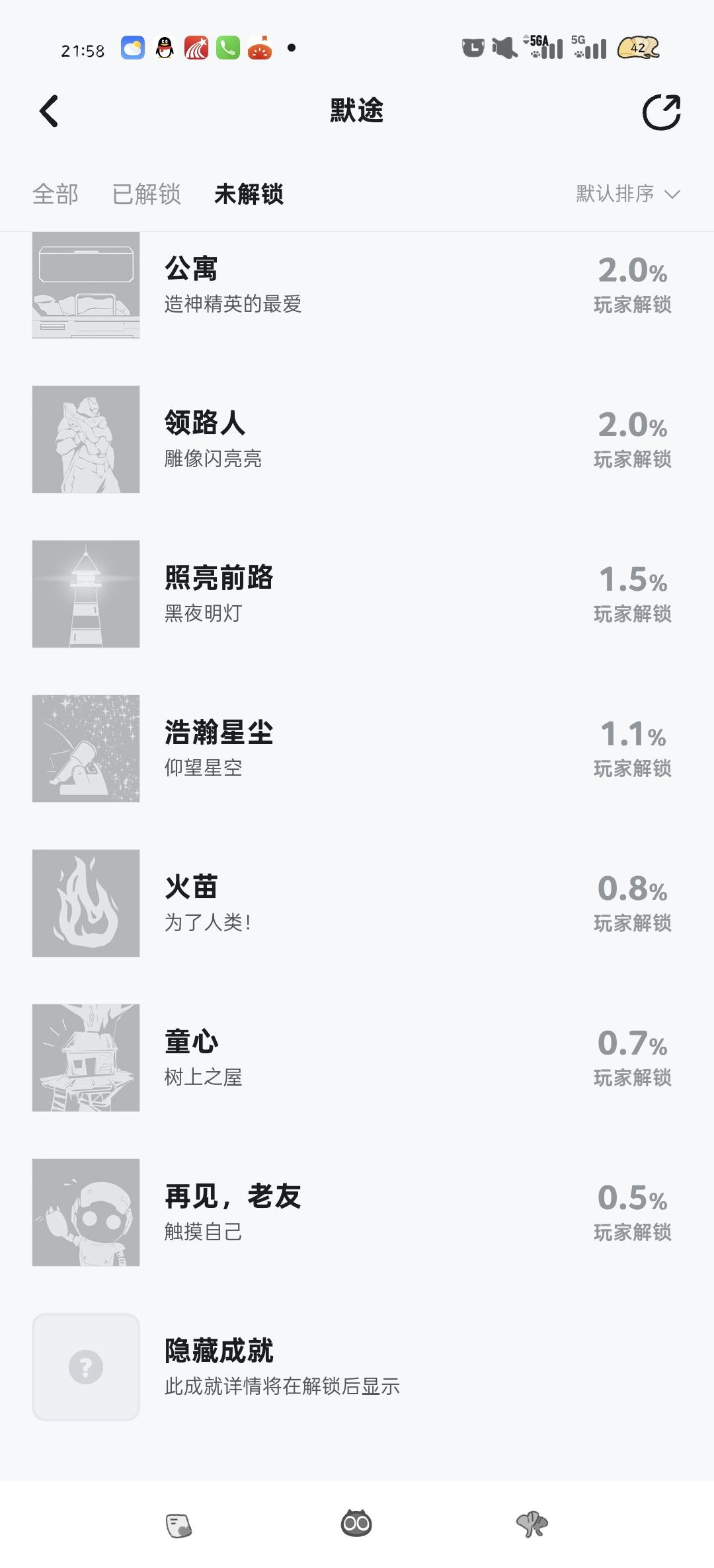Open the 火苗 achievement
This screenshot has width=714, height=1568.
[x=357, y=903]
